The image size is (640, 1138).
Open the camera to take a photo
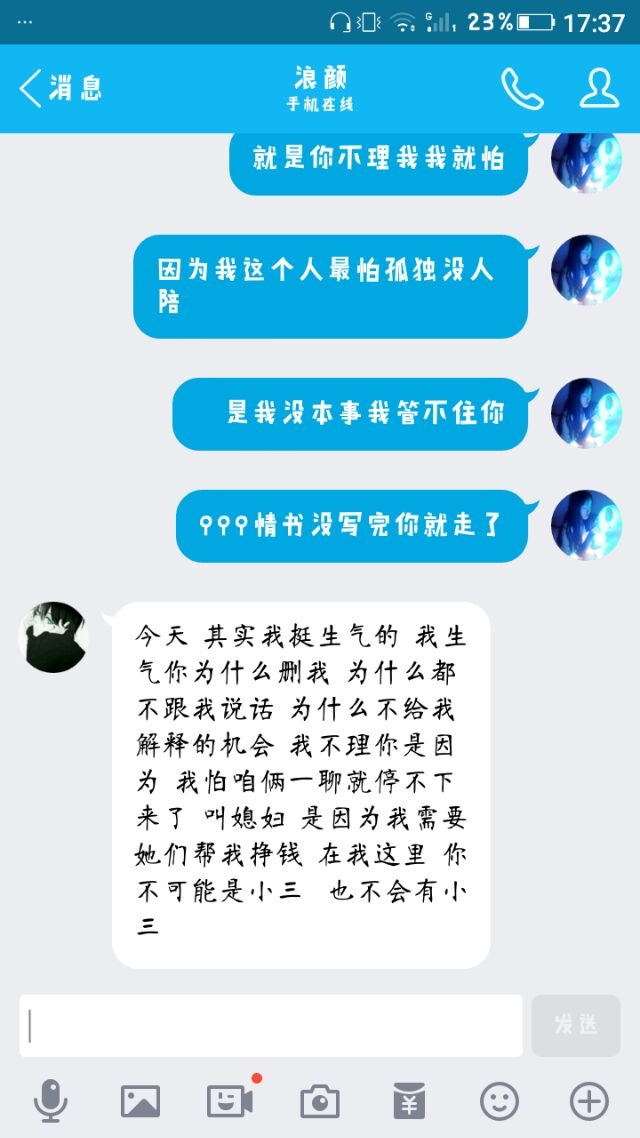[x=320, y=1101]
